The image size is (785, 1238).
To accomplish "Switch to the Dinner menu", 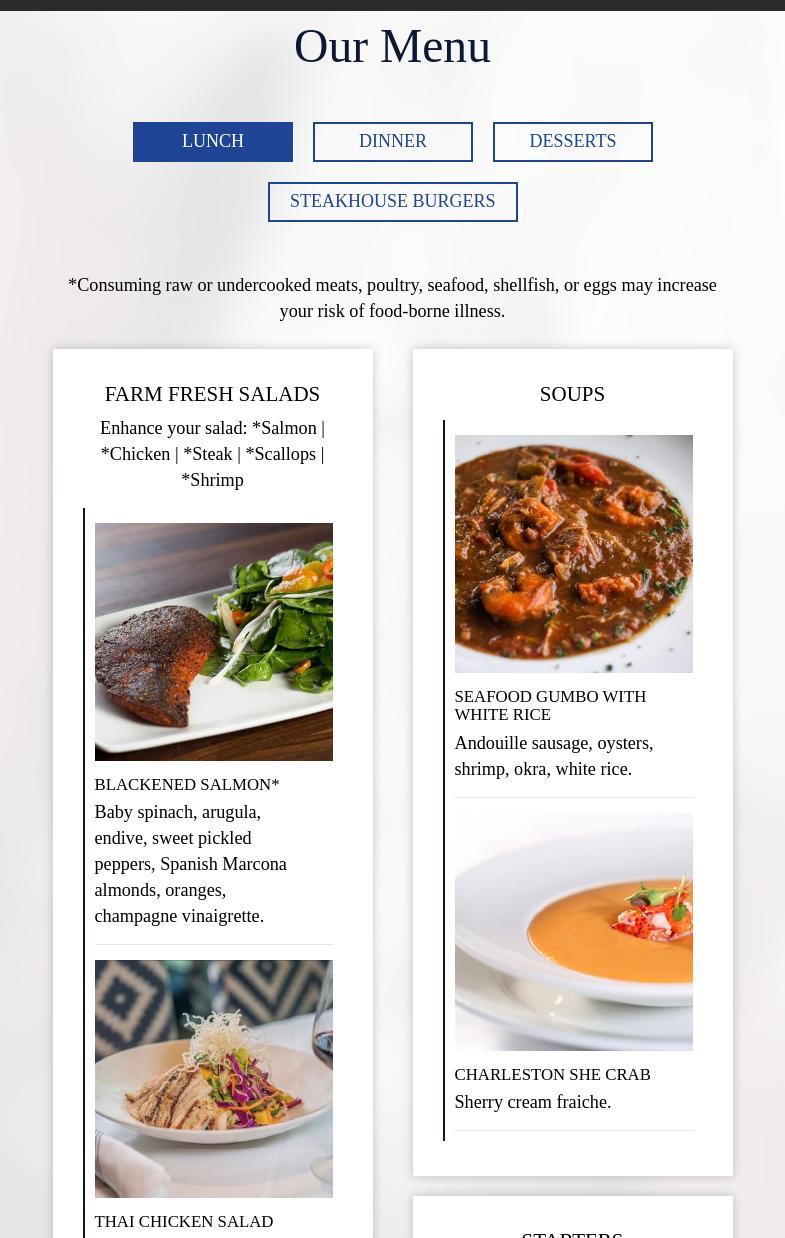I will click(393, 142).
